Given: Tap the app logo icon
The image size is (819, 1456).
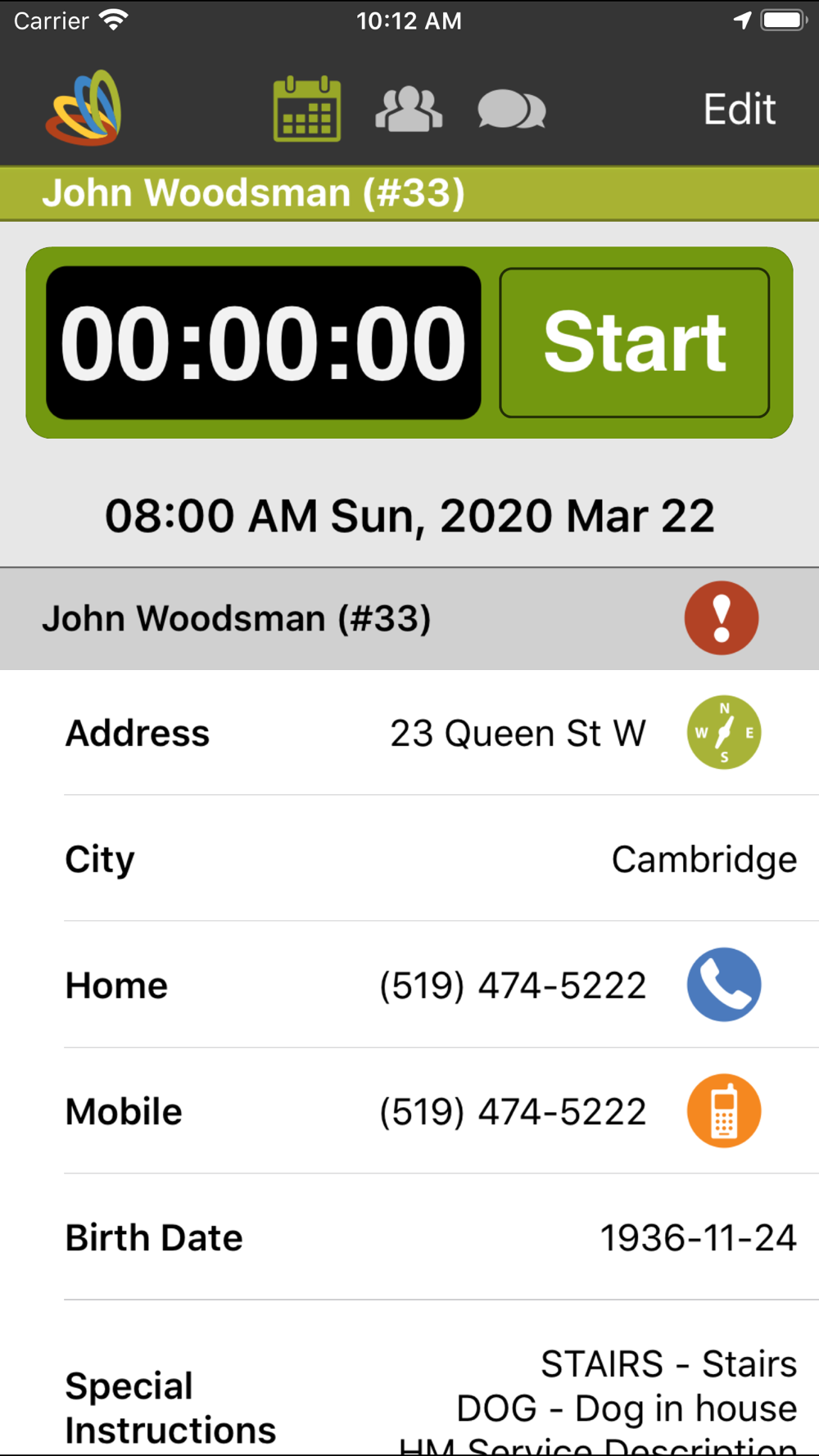Looking at the screenshot, I should pos(84,108).
